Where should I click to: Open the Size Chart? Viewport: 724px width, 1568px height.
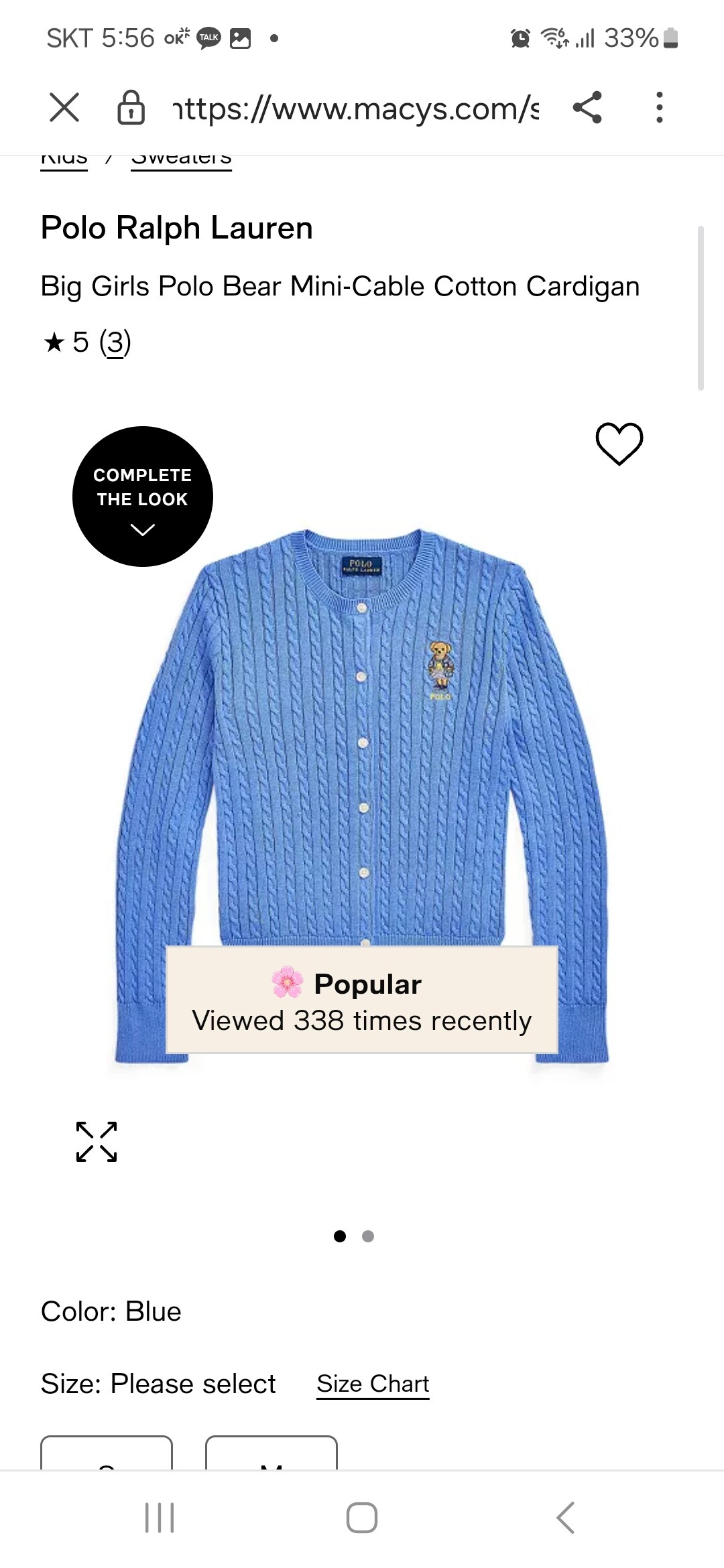pyautogui.click(x=373, y=1384)
